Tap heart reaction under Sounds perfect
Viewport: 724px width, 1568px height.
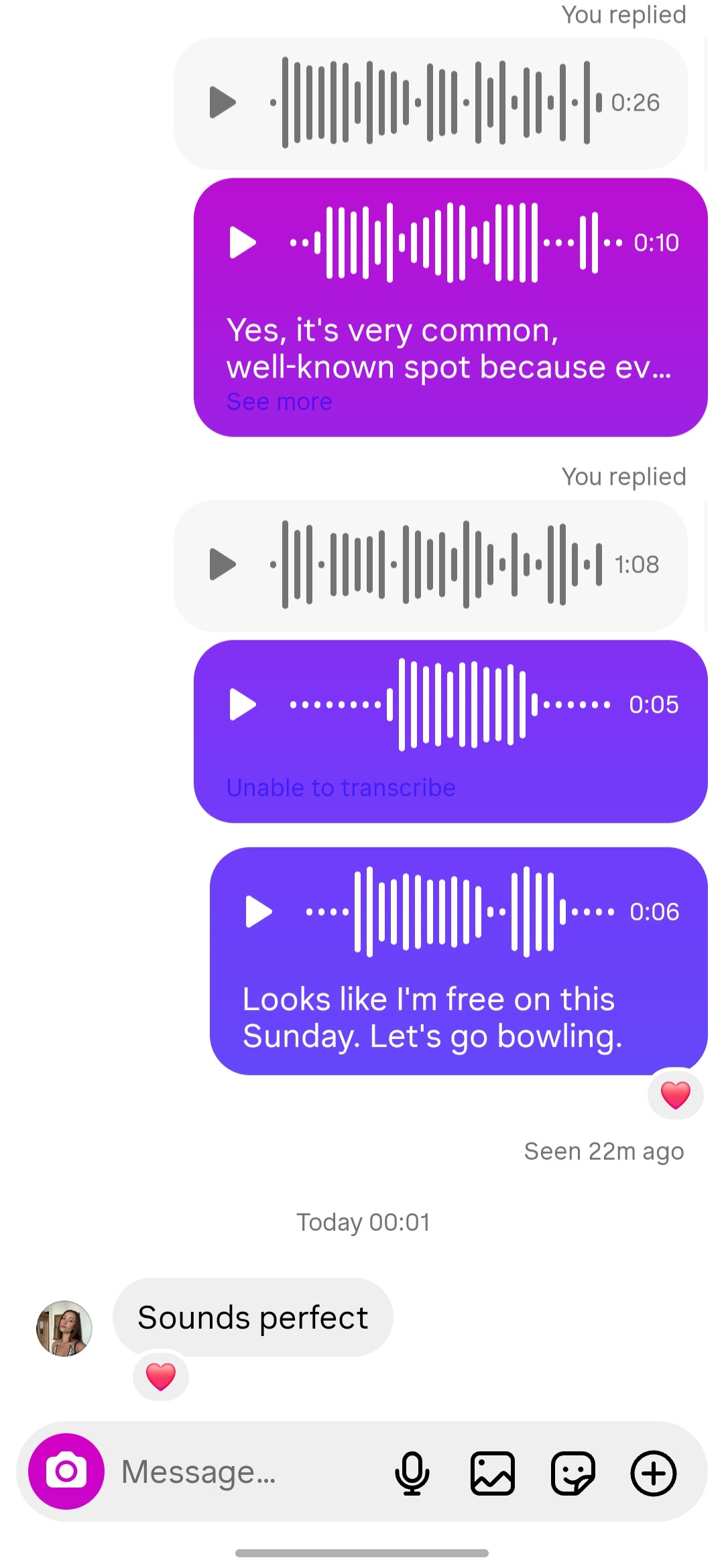tap(161, 1376)
